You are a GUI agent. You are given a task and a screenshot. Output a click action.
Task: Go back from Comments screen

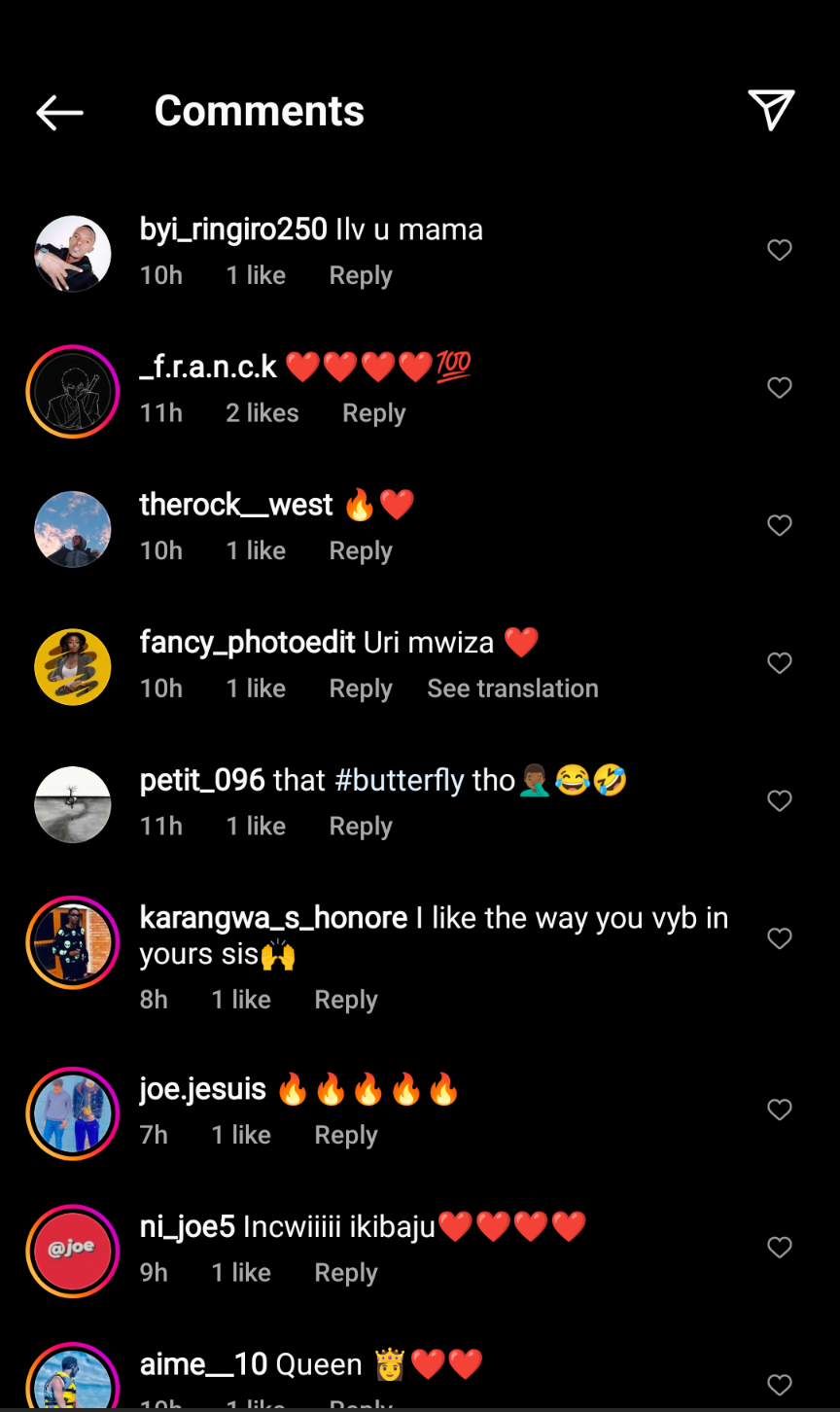[x=59, y=113]
